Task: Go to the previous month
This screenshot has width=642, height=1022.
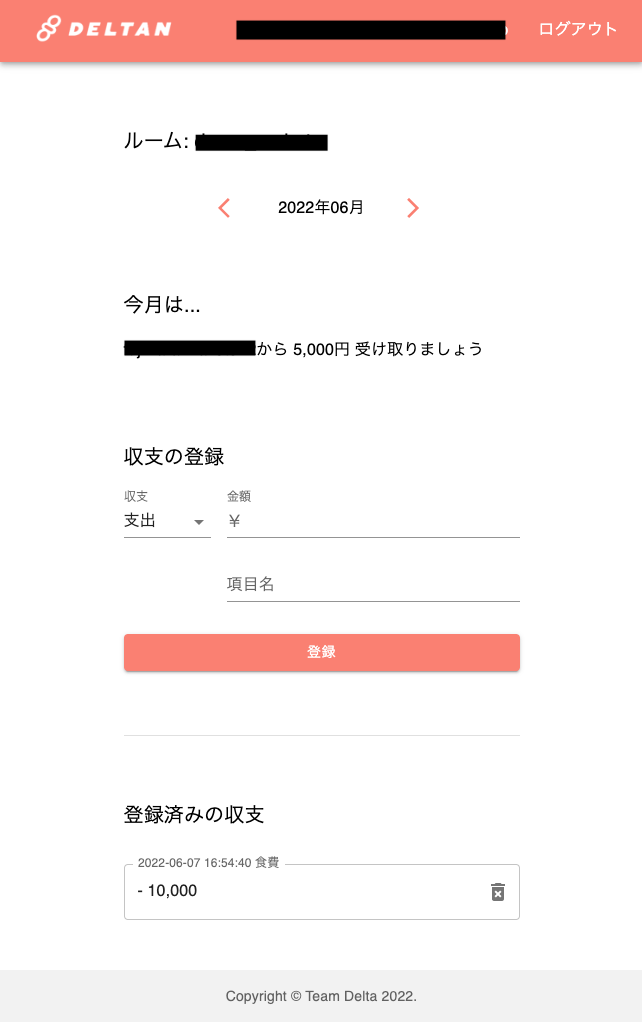Action: point(224,208)
